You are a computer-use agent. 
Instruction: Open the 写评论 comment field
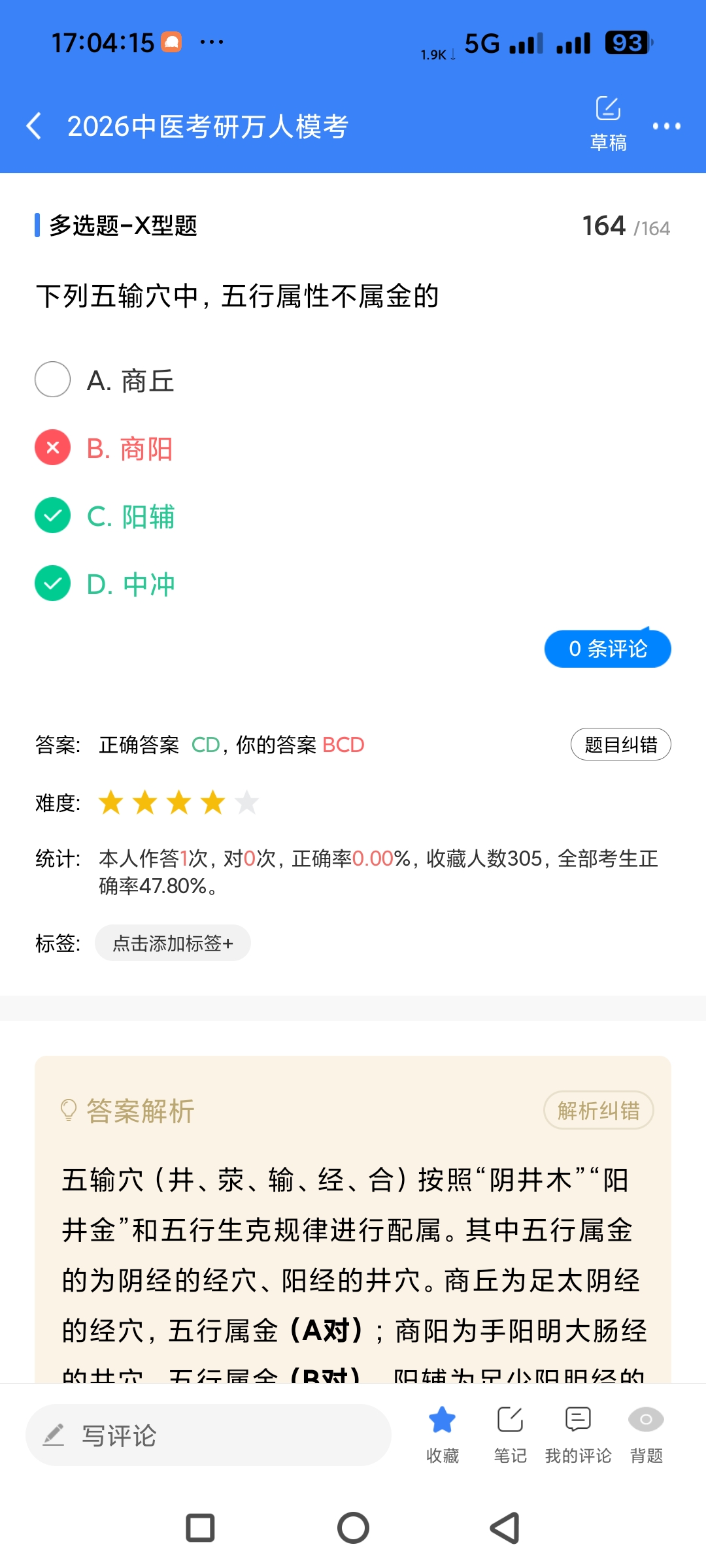(208, 1435)
